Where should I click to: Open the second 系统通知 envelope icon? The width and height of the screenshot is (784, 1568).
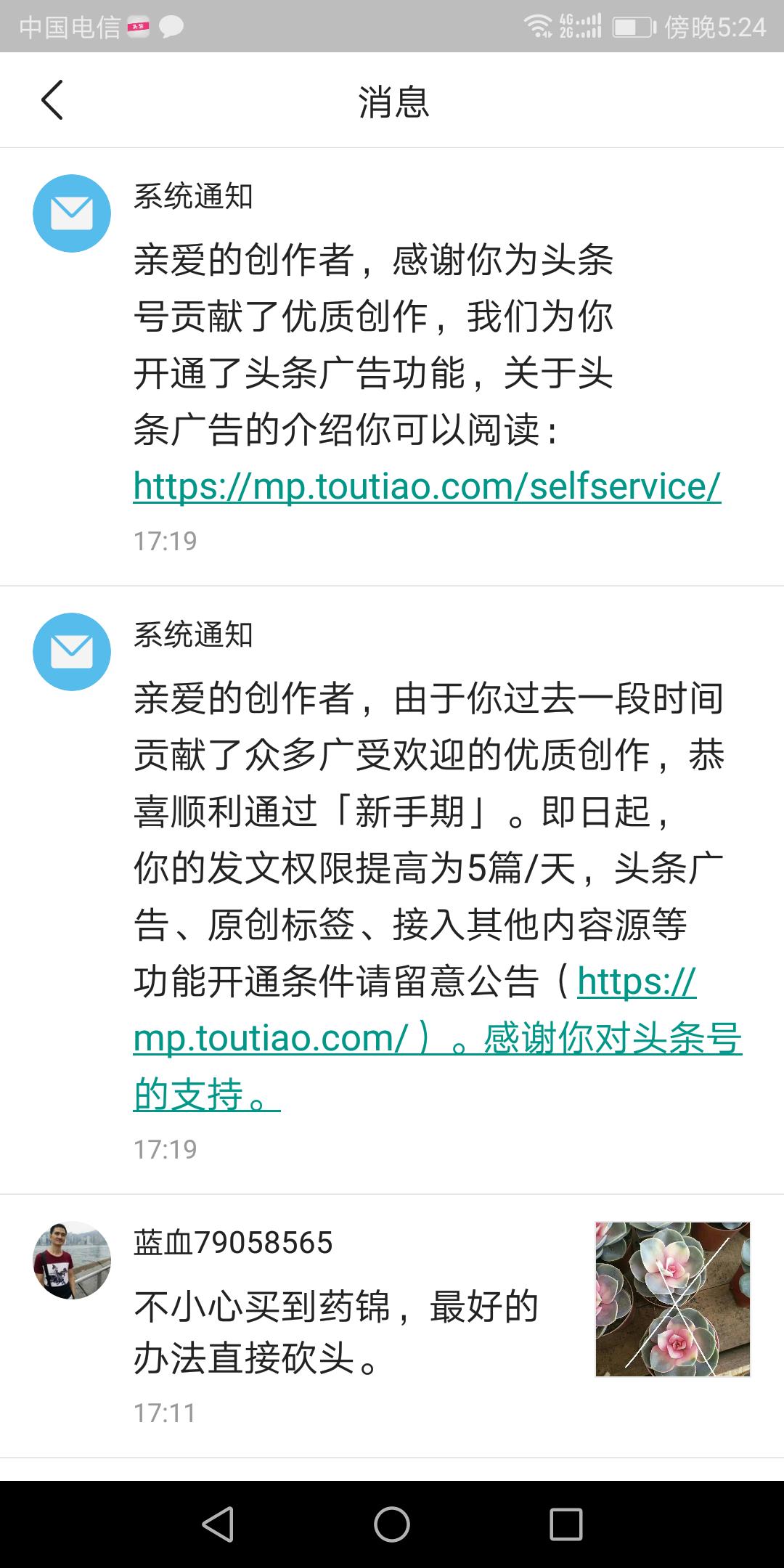pyautogui.click(x=70, y=651)
